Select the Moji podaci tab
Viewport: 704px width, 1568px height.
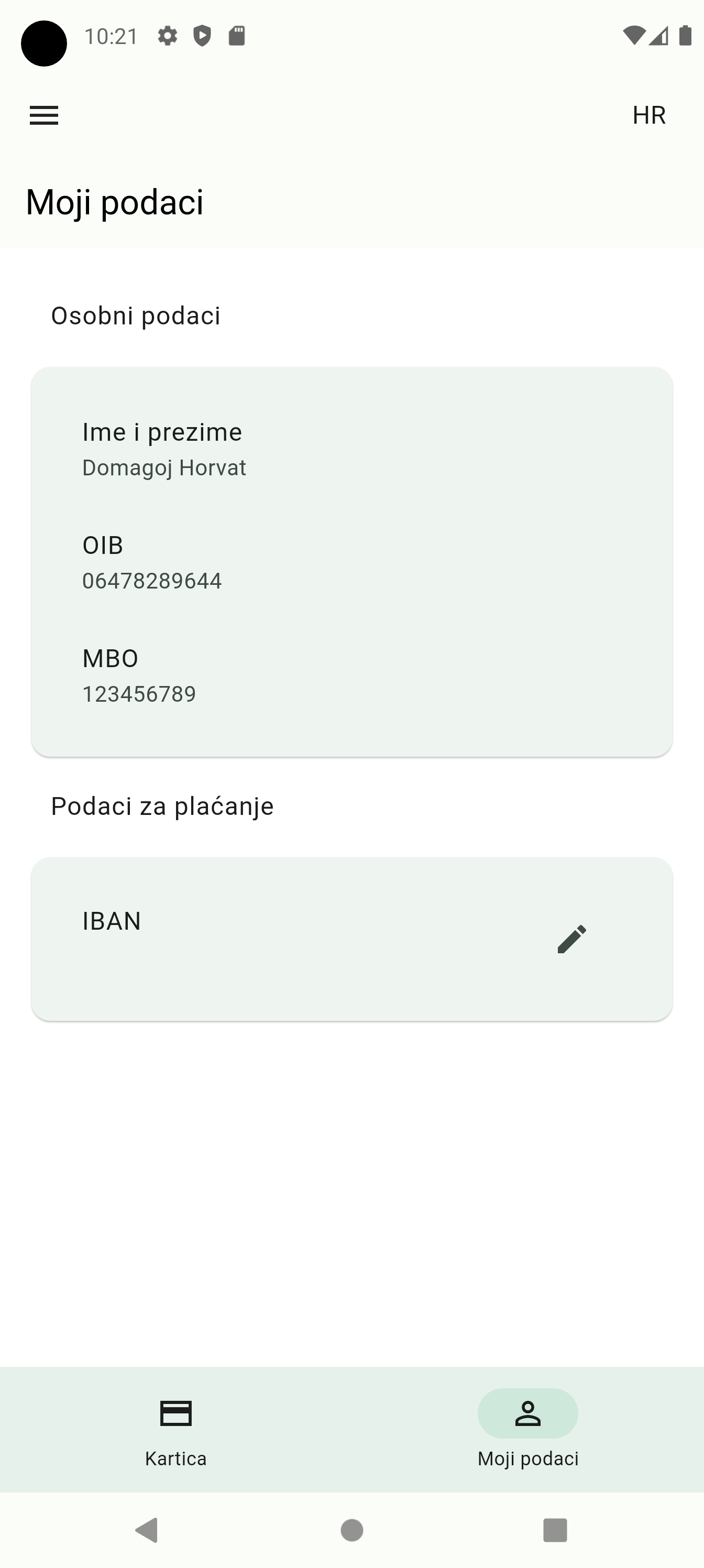pos(527,1430)
